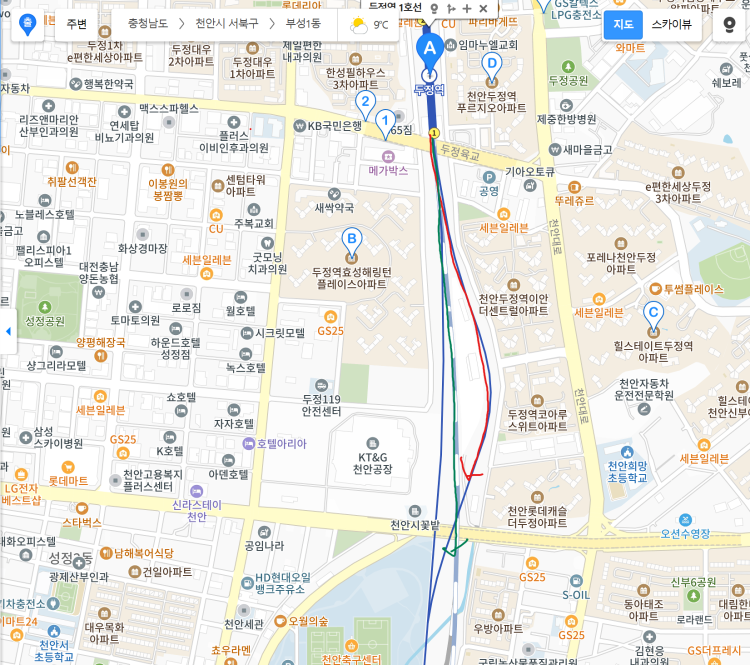Open marker A at 두정역
Screen dimensions: 750x665
[430, 50]
